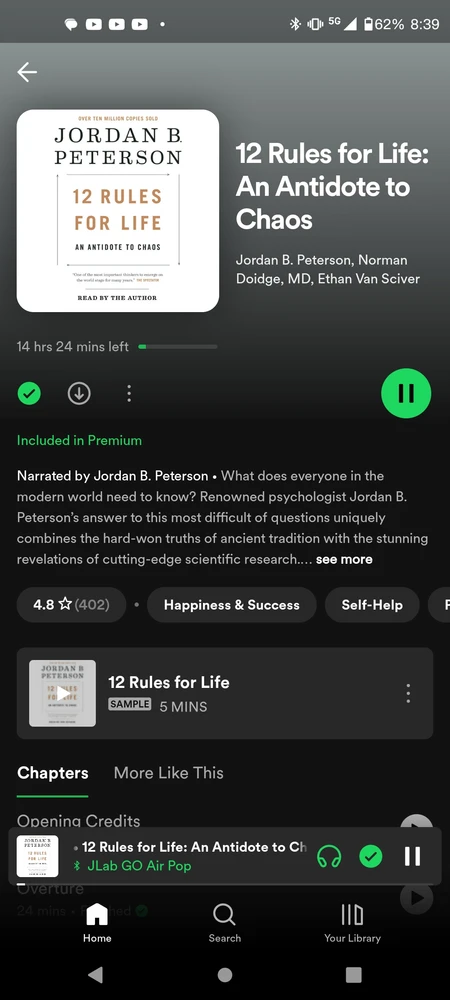This screenshot has width=450, height=1000.
Task: Open the headphones device picker in mini player
Action: 329,856
